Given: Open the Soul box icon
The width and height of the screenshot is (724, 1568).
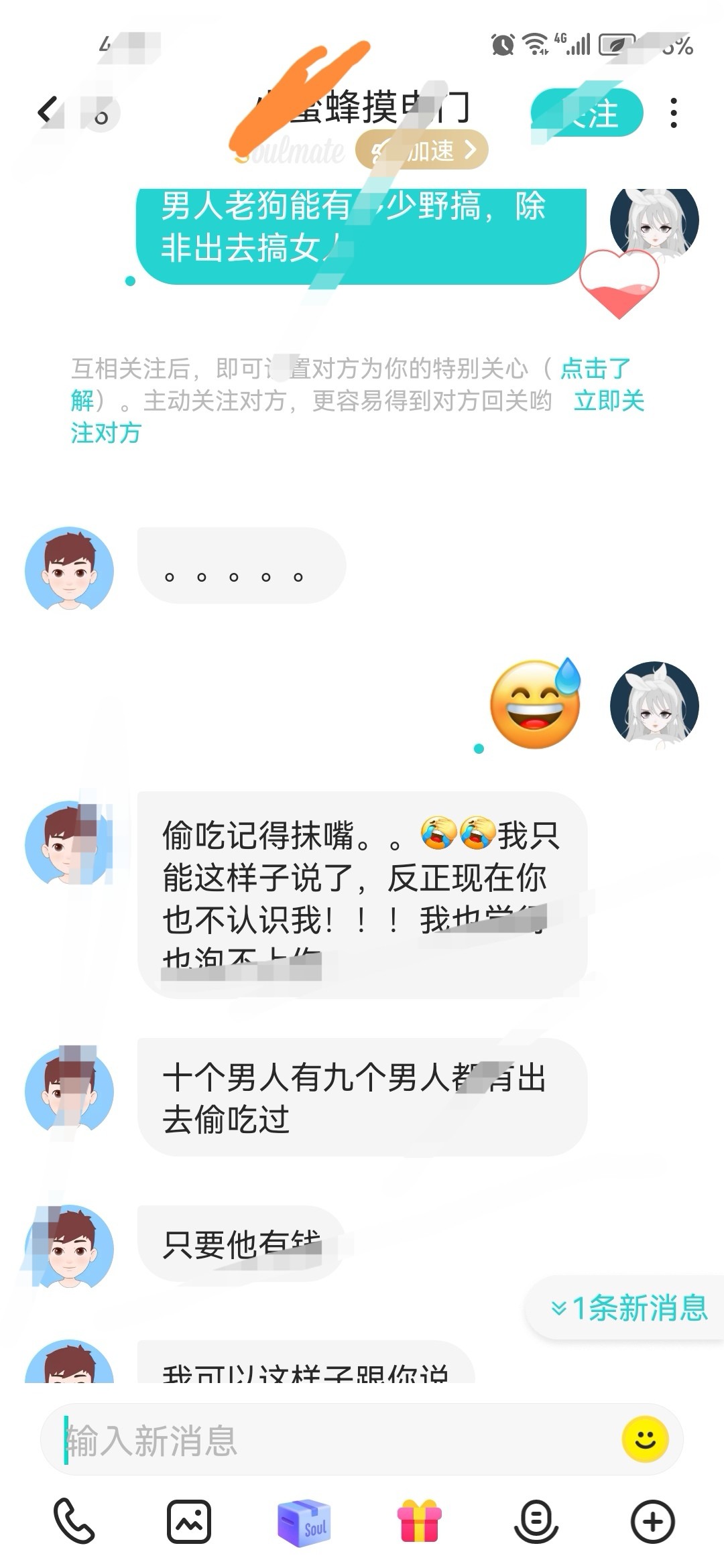Looking at the screenshot, I should 304,1522.
